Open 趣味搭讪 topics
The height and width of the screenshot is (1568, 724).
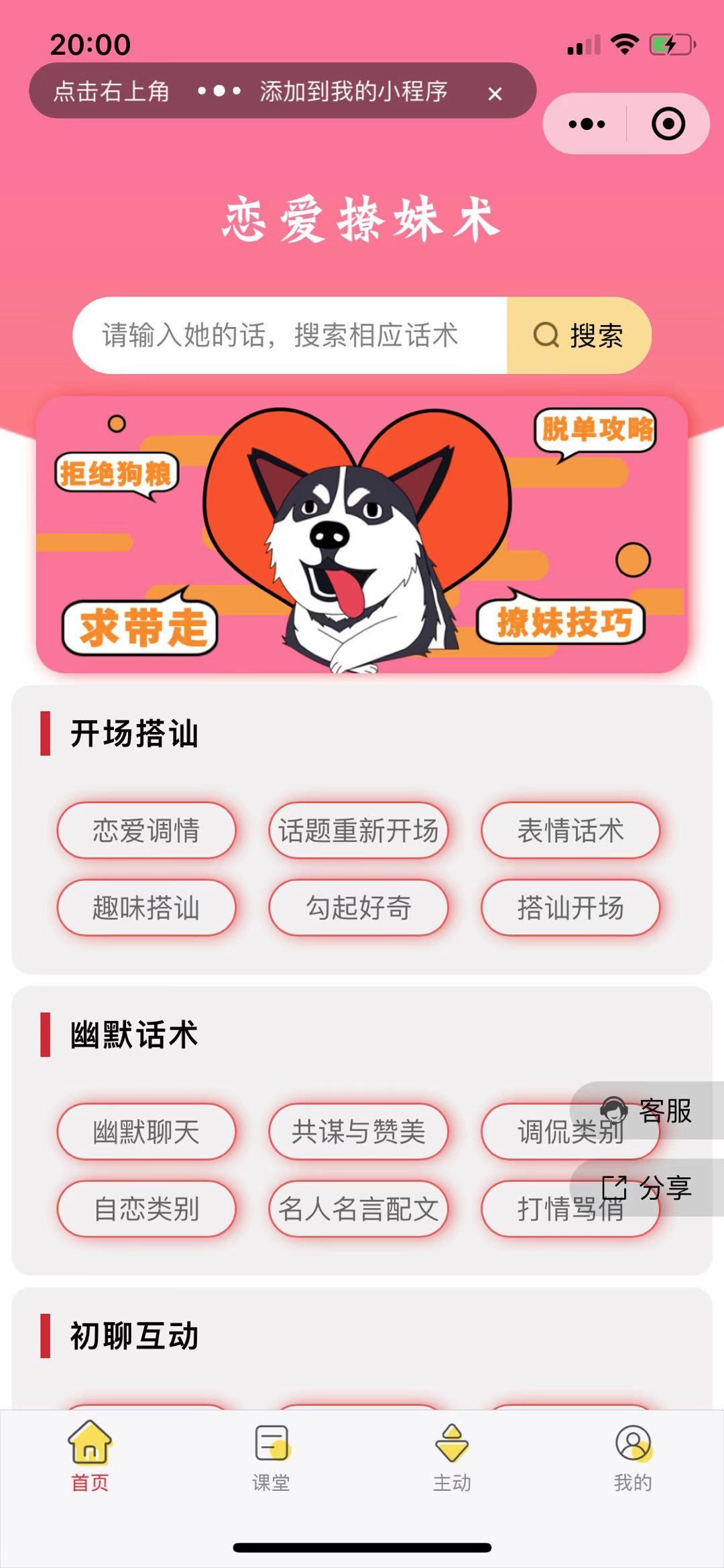[x=146, y=908]
